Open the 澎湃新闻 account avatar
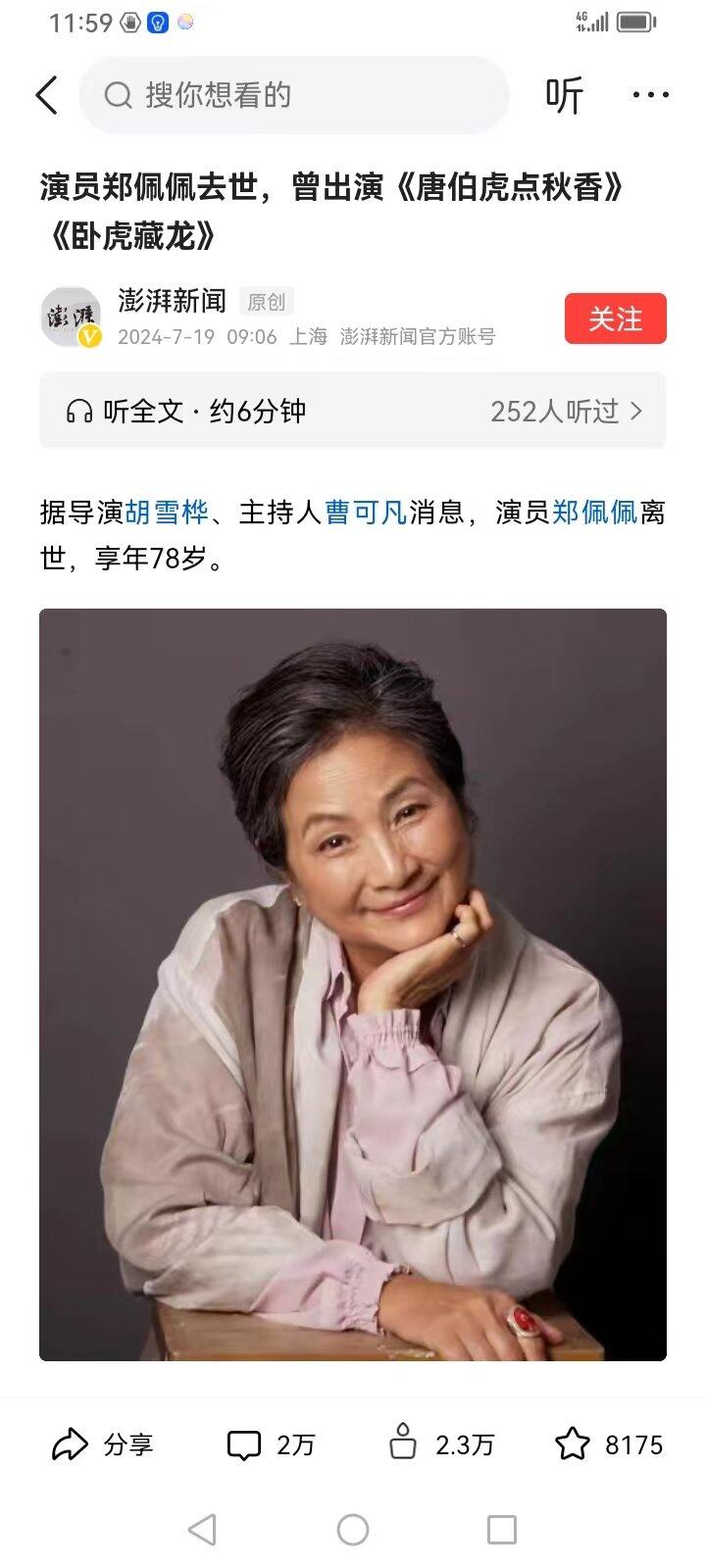 click(71, 317)
